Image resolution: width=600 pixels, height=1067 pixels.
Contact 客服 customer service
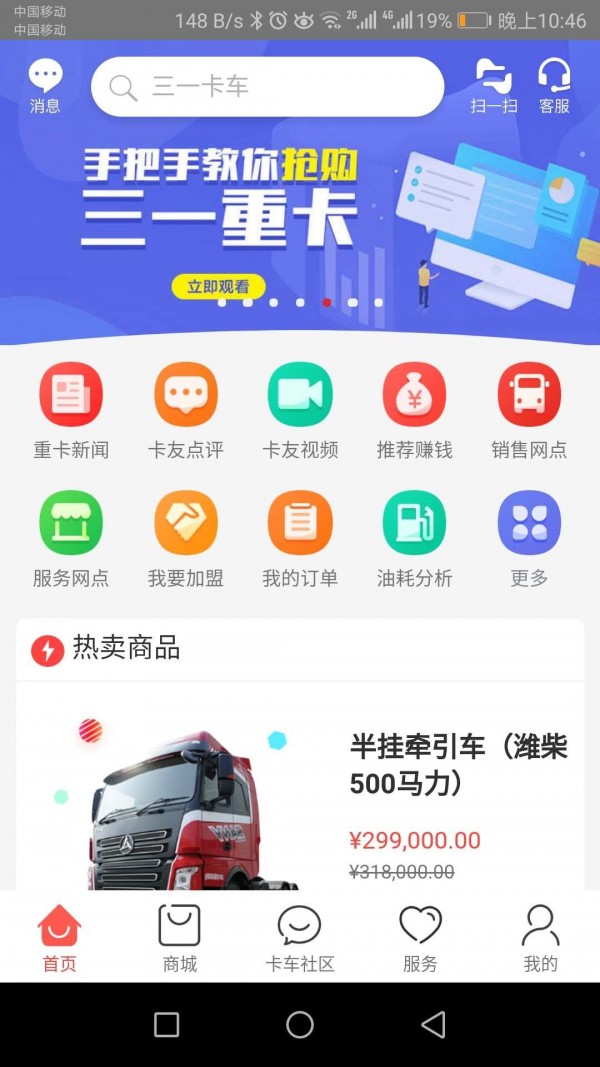pos(554,85)
